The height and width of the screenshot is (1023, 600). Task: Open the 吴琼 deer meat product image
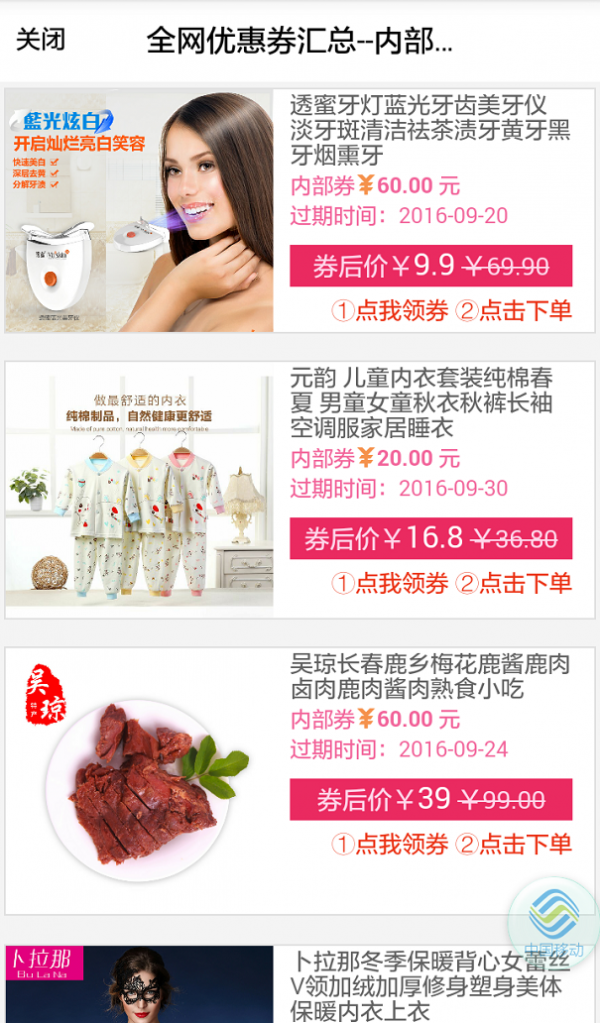(x=139, y=780)
